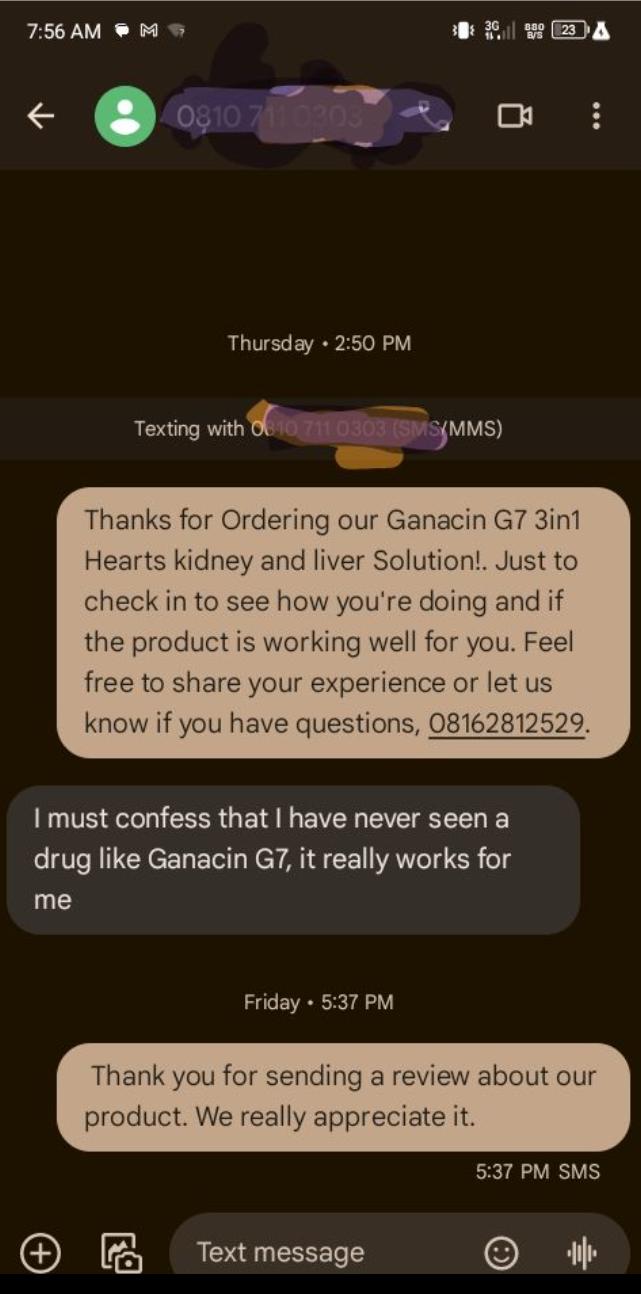Start a video call
Image resolution: width=641 pixels, height=1294 pixels.
coord(515,117)
